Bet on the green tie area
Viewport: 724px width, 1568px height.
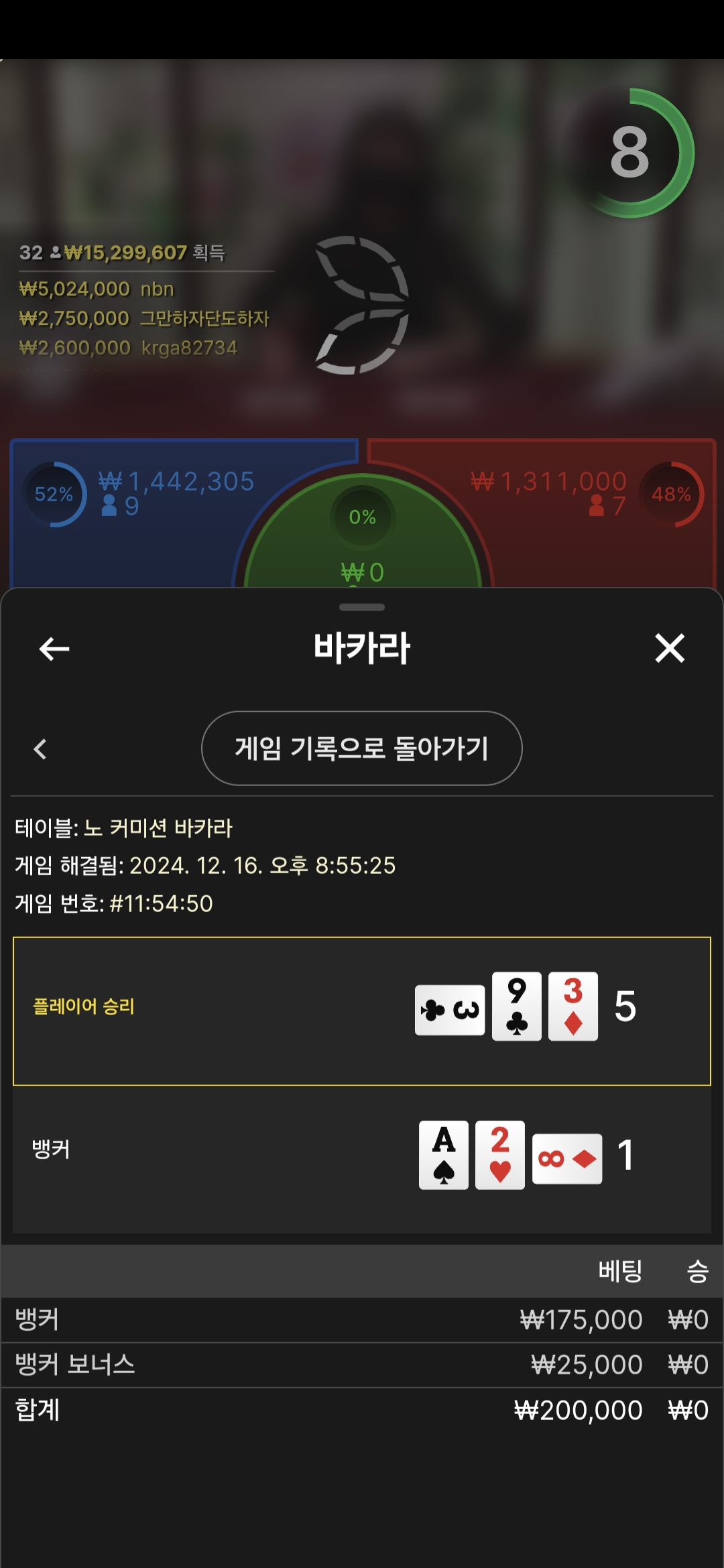coord(362,549)
